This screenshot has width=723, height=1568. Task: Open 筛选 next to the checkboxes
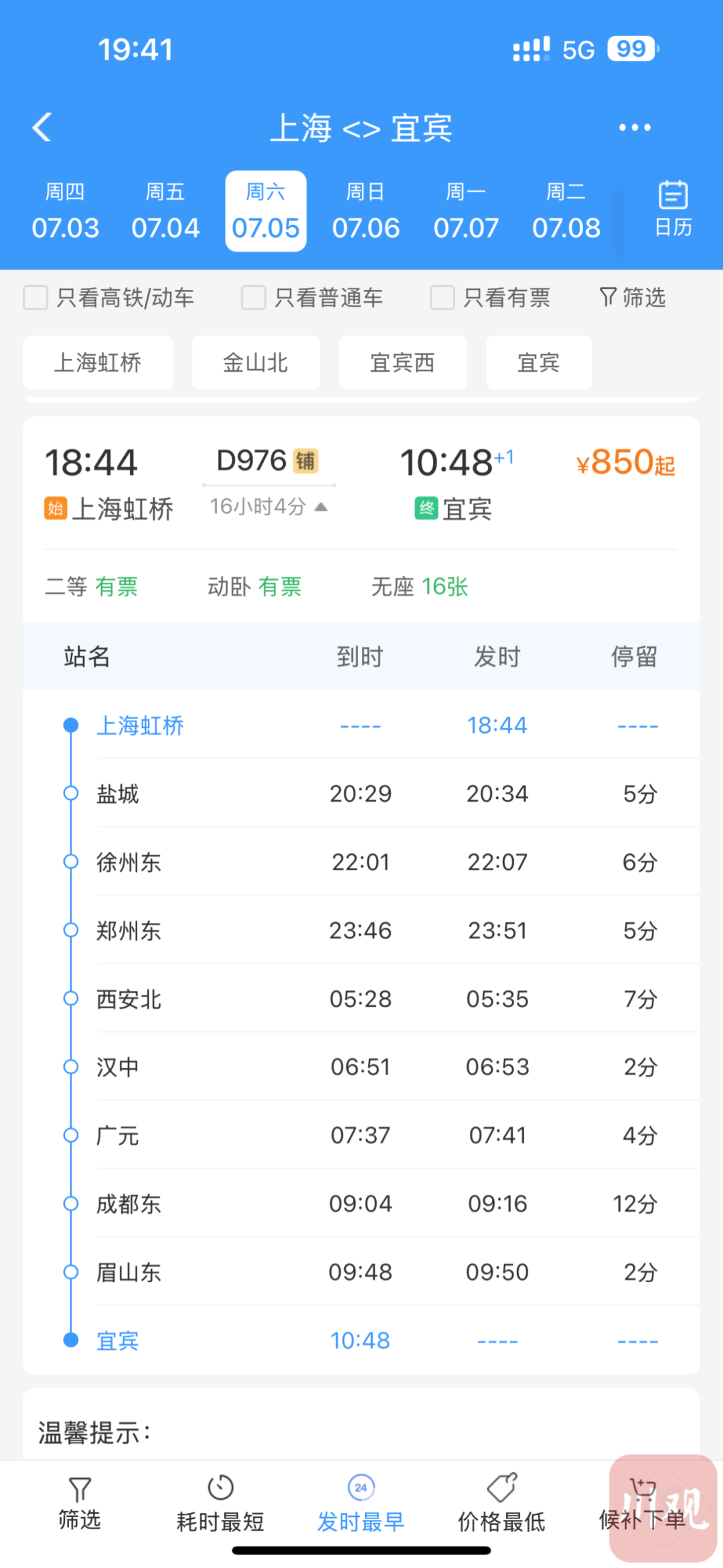click(x=633, y=297)
